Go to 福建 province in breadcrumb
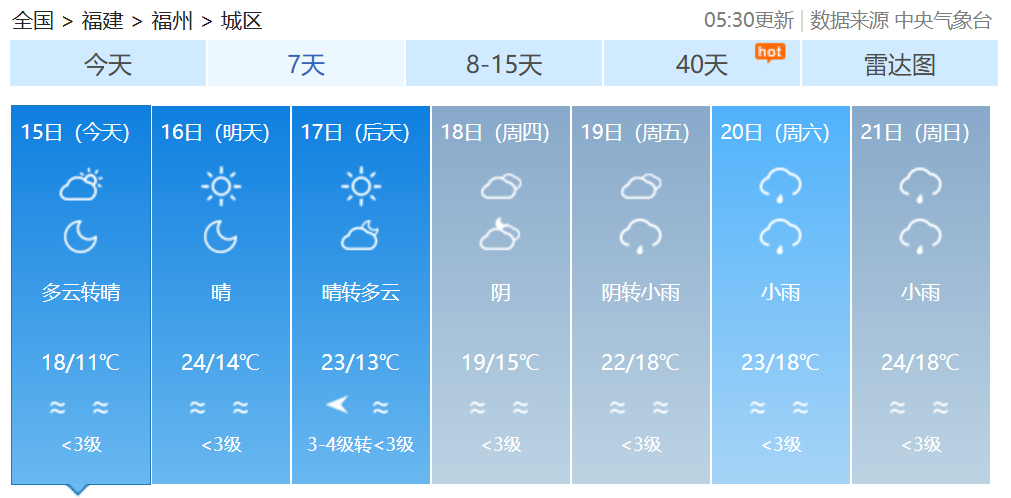 (x=101, y=20)
